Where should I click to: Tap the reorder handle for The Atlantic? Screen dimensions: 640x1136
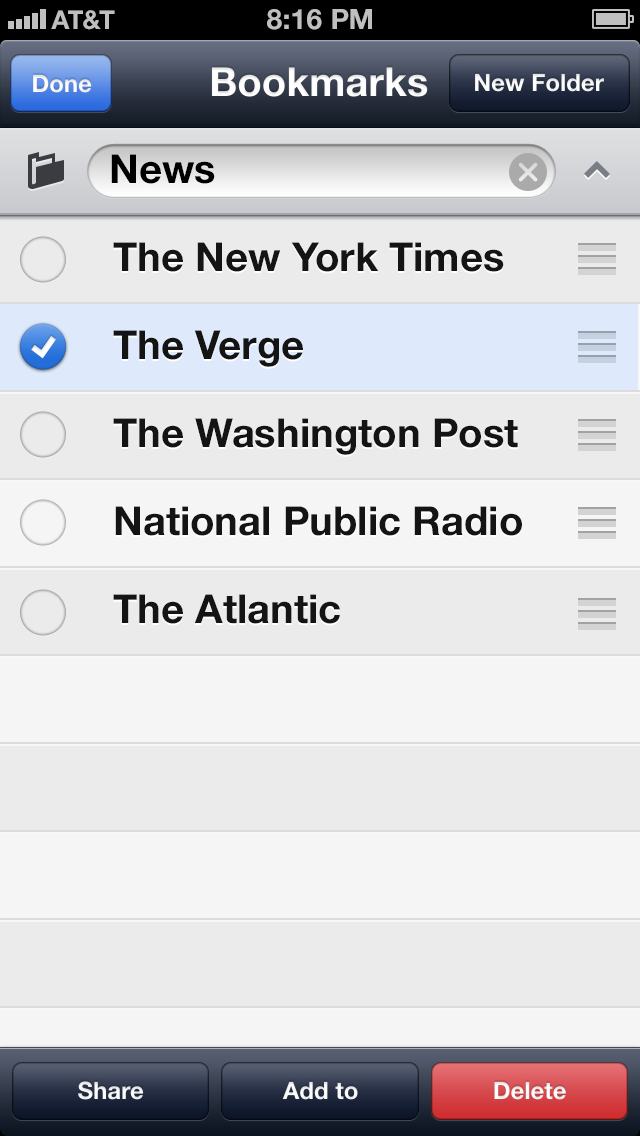click(597, 611)
